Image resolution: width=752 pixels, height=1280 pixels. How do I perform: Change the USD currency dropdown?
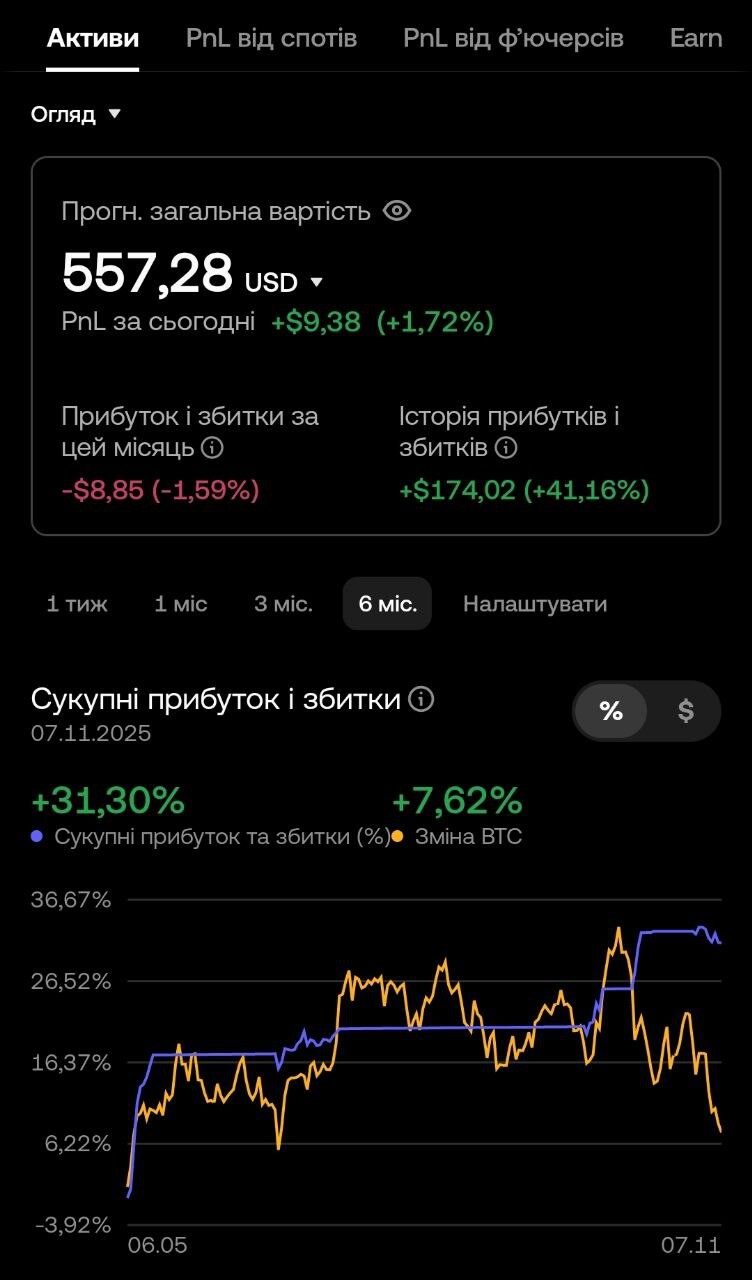[x=285, y=283]
